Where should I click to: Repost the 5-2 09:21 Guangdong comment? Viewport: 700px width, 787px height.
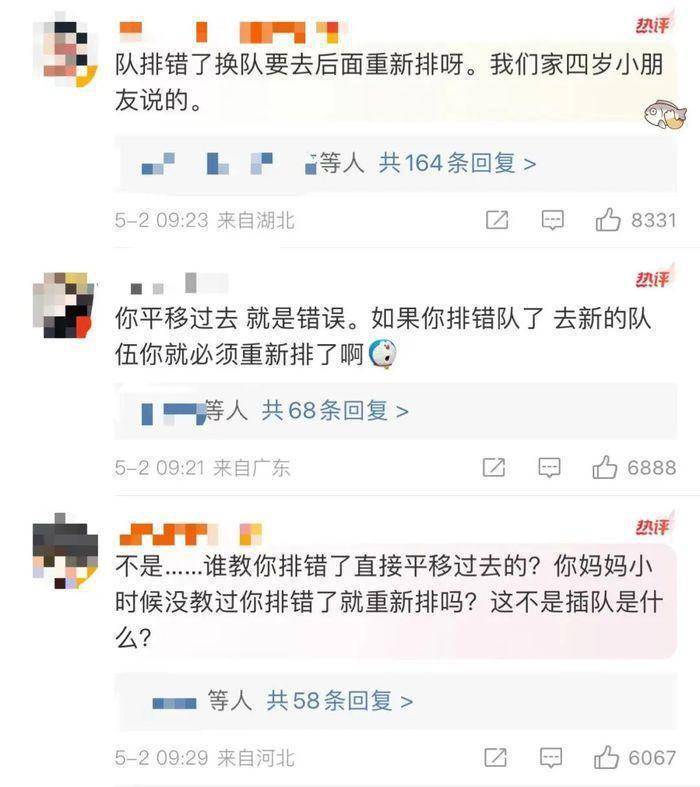click(493, 467)
